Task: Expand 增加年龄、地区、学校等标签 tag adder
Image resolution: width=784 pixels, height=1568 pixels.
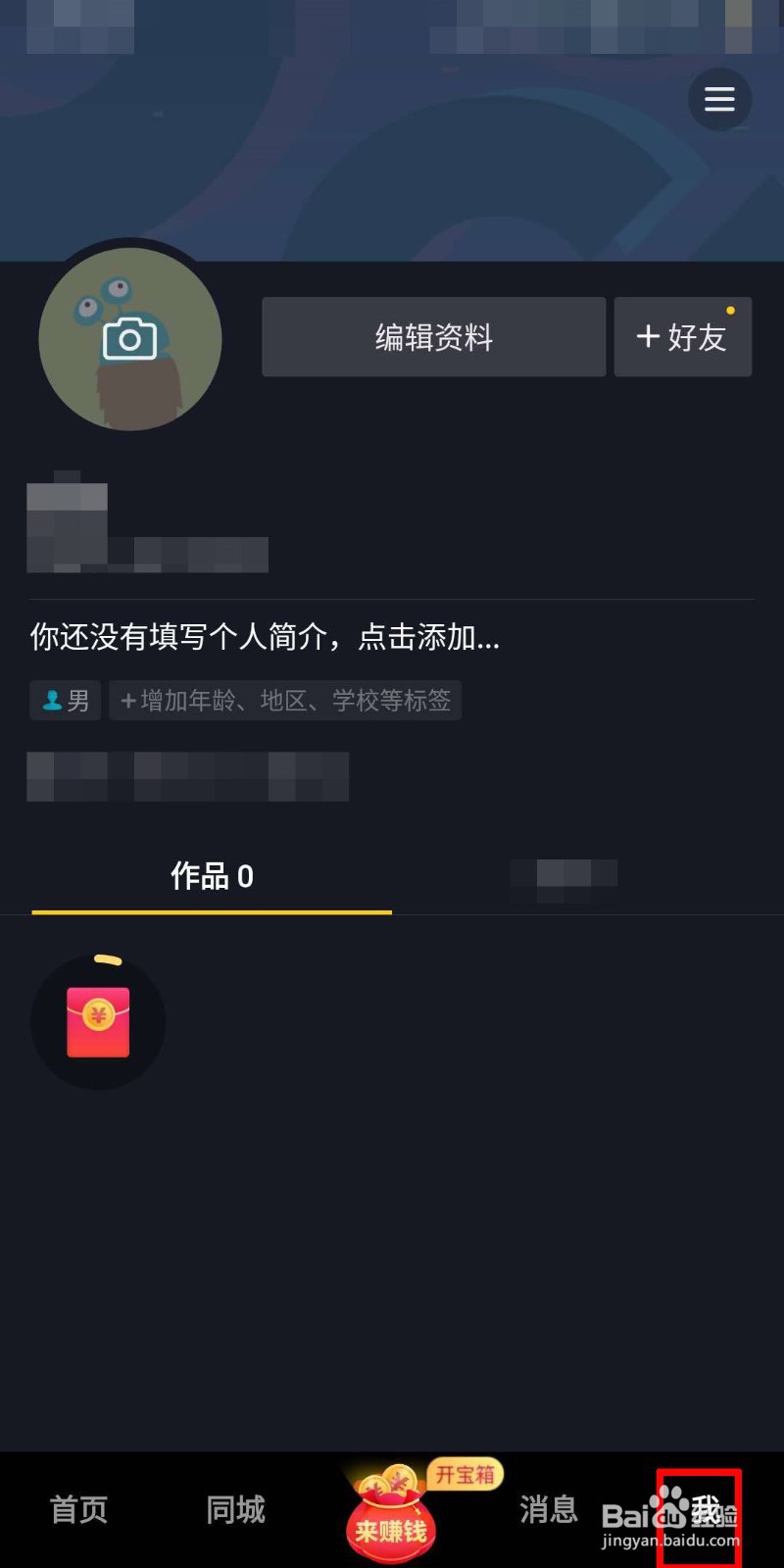Action: (x=283, y=700)
